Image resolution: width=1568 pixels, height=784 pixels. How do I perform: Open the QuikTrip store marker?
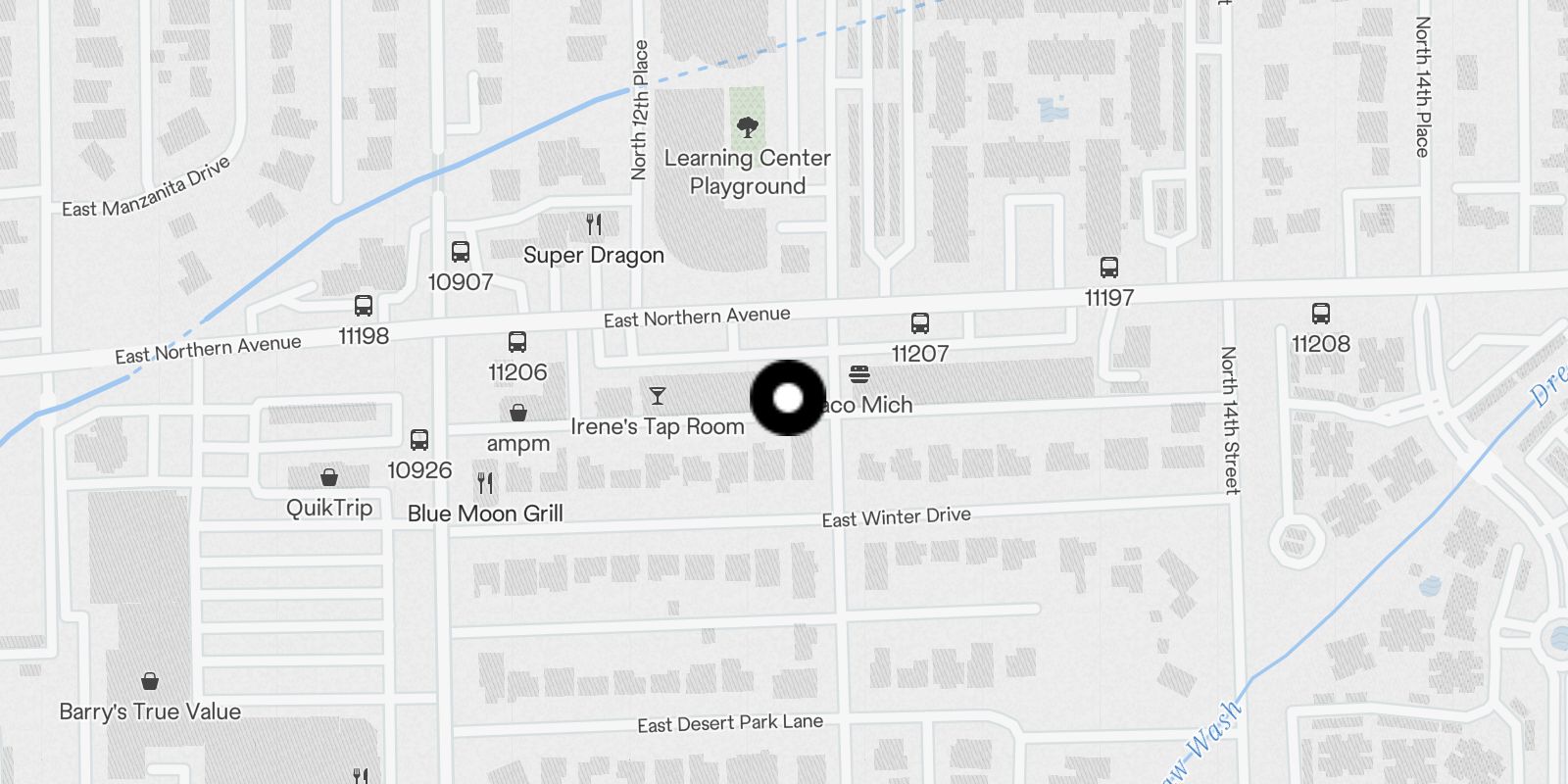coord(329,477)
